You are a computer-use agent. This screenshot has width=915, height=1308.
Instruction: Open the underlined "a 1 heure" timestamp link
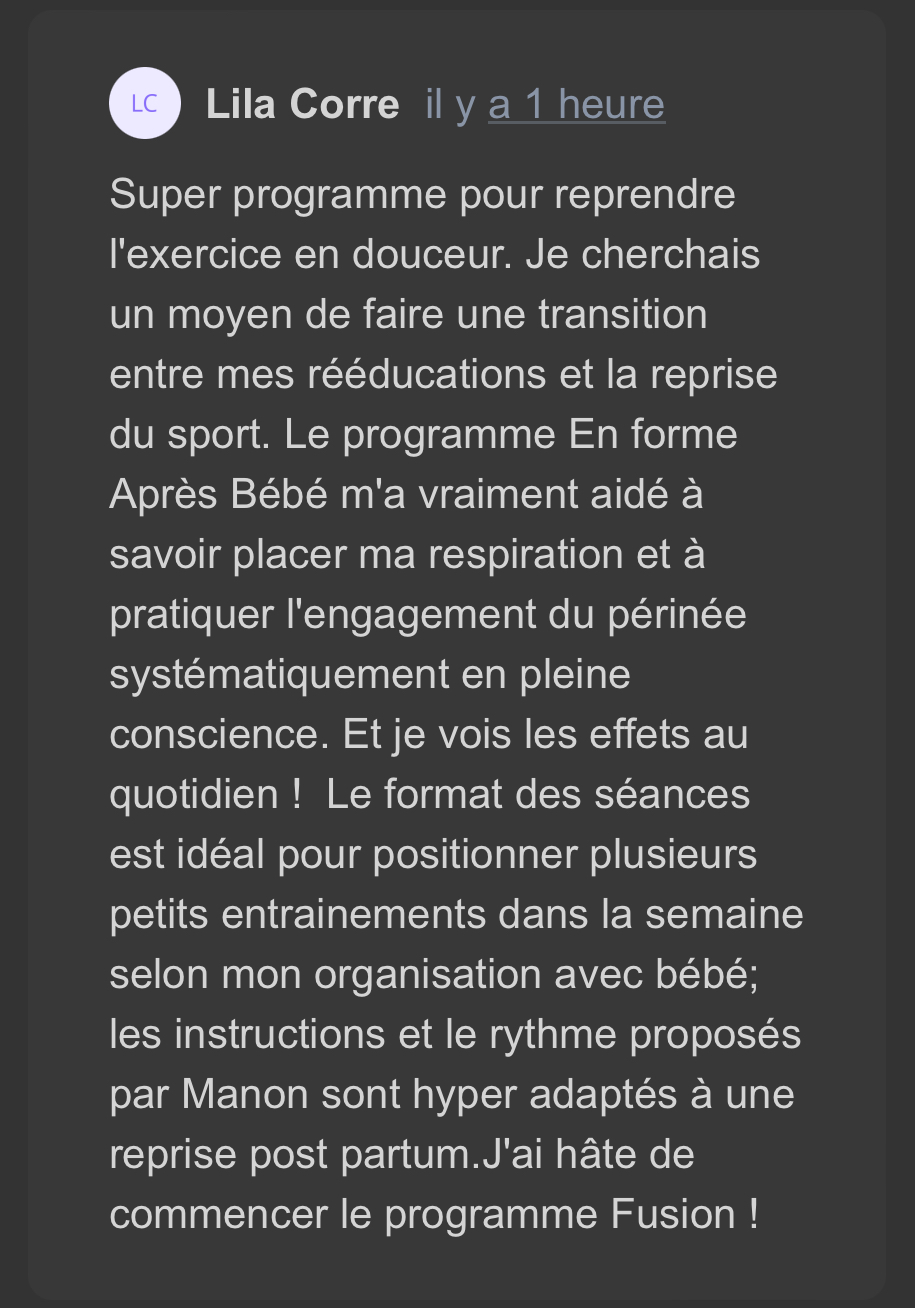click(x=576, y=104)
